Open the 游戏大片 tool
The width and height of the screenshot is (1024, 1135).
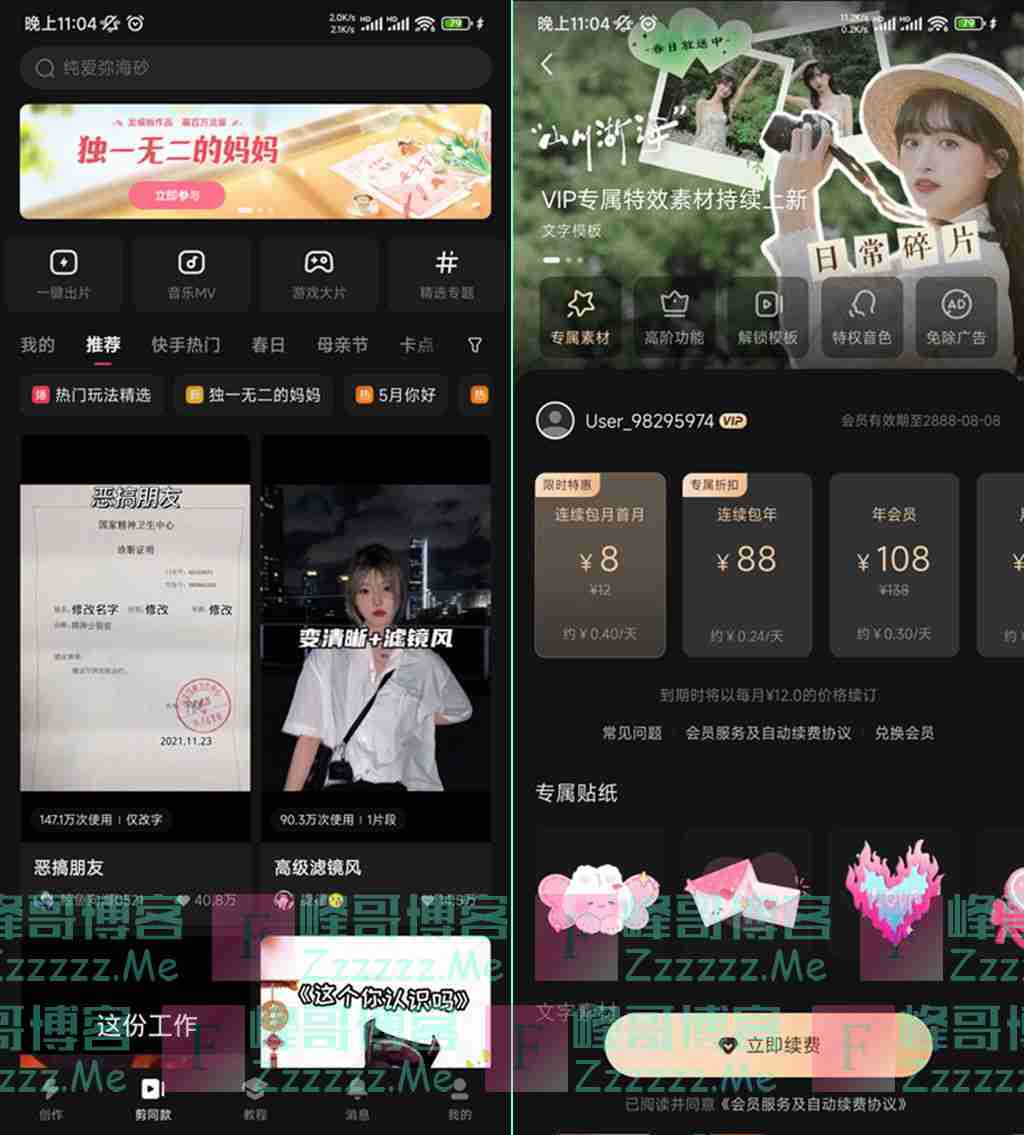(319, 274)
